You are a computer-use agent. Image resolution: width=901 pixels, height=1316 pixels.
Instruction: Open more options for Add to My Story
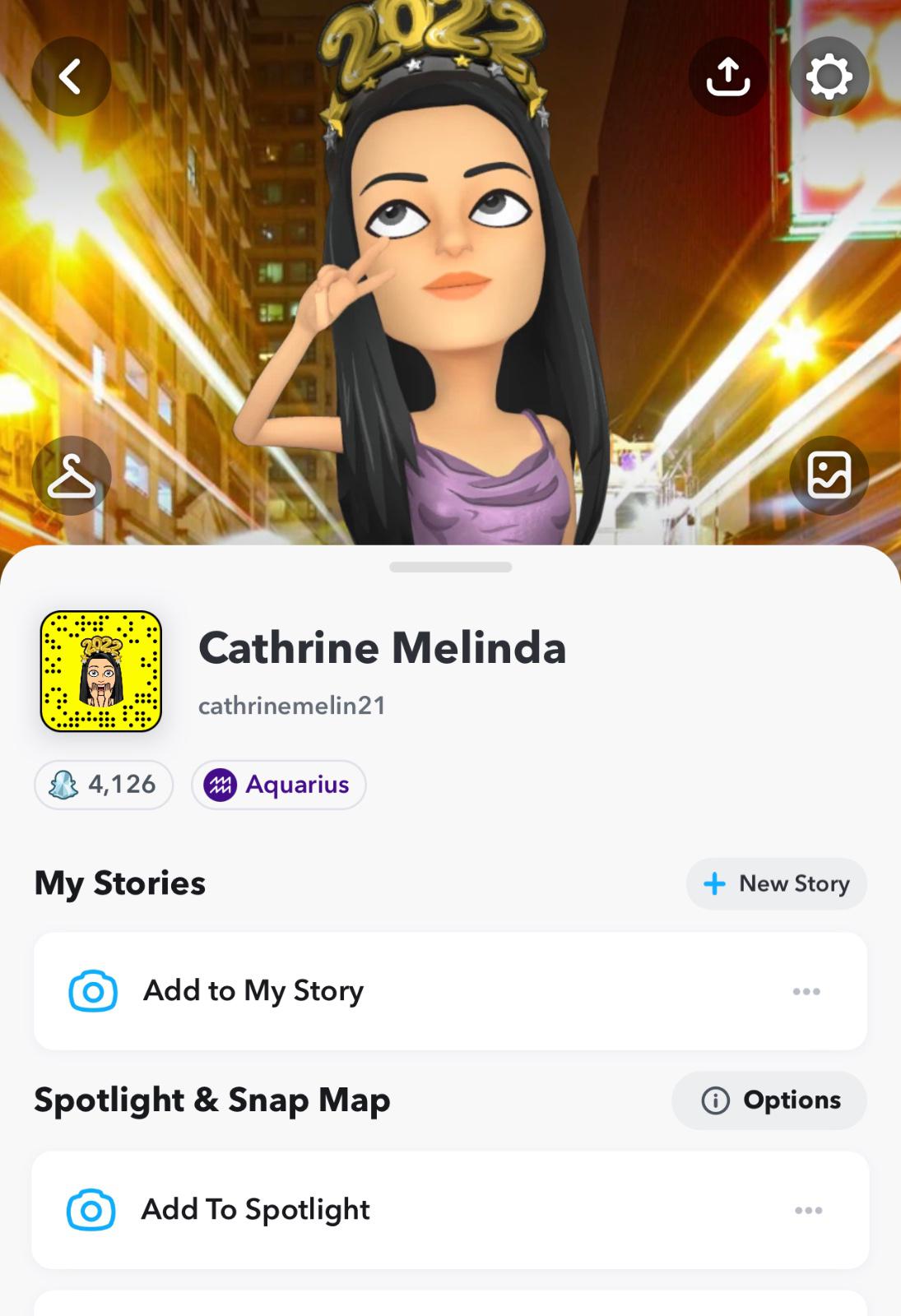pos(806,991)
